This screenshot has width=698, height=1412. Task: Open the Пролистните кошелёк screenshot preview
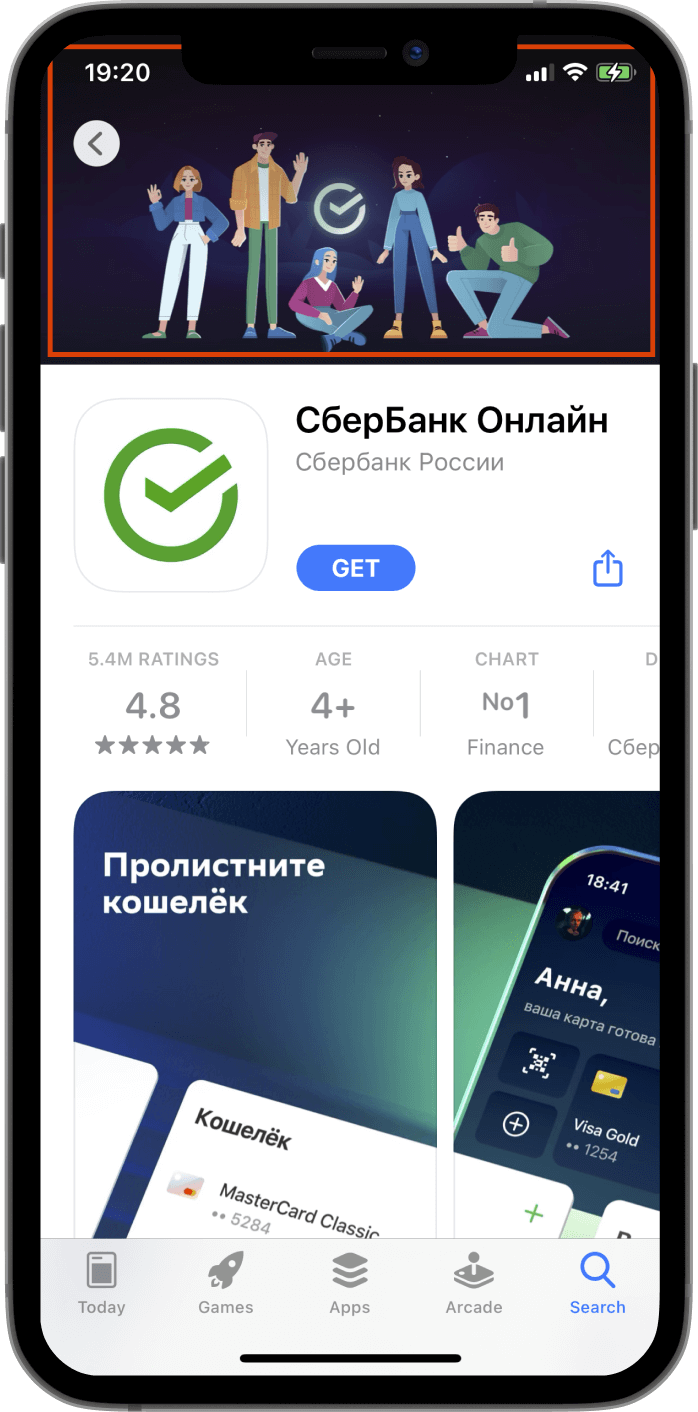click(x=255, y=1010)
